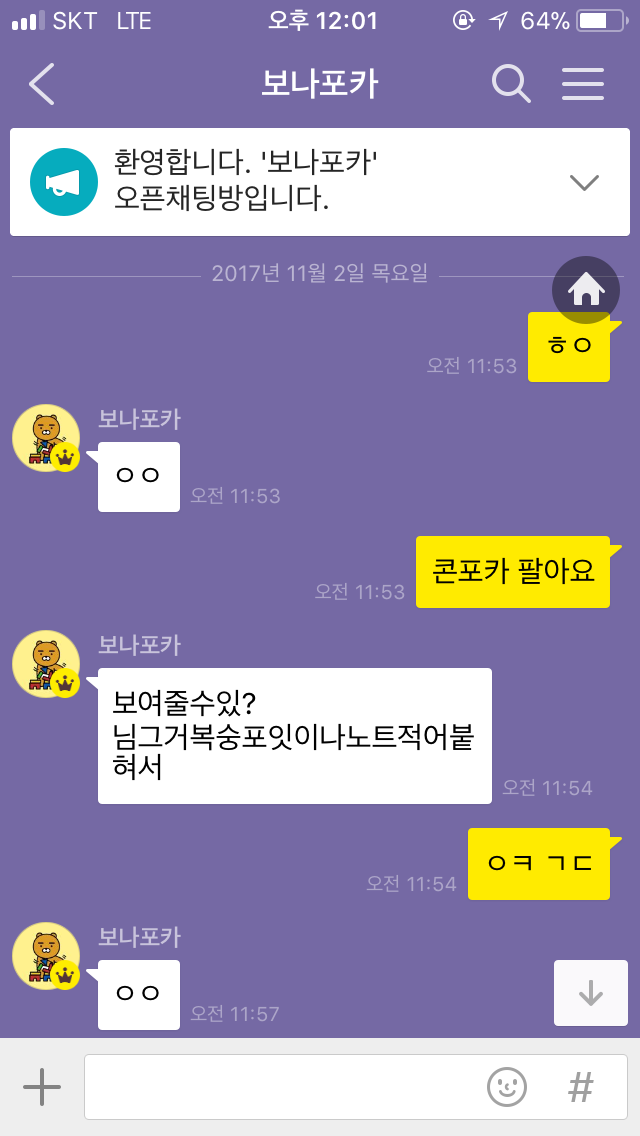This screenshot has height=1136, width=640.
Task: Focus the message input field
Action: [x=280, y=1086]
